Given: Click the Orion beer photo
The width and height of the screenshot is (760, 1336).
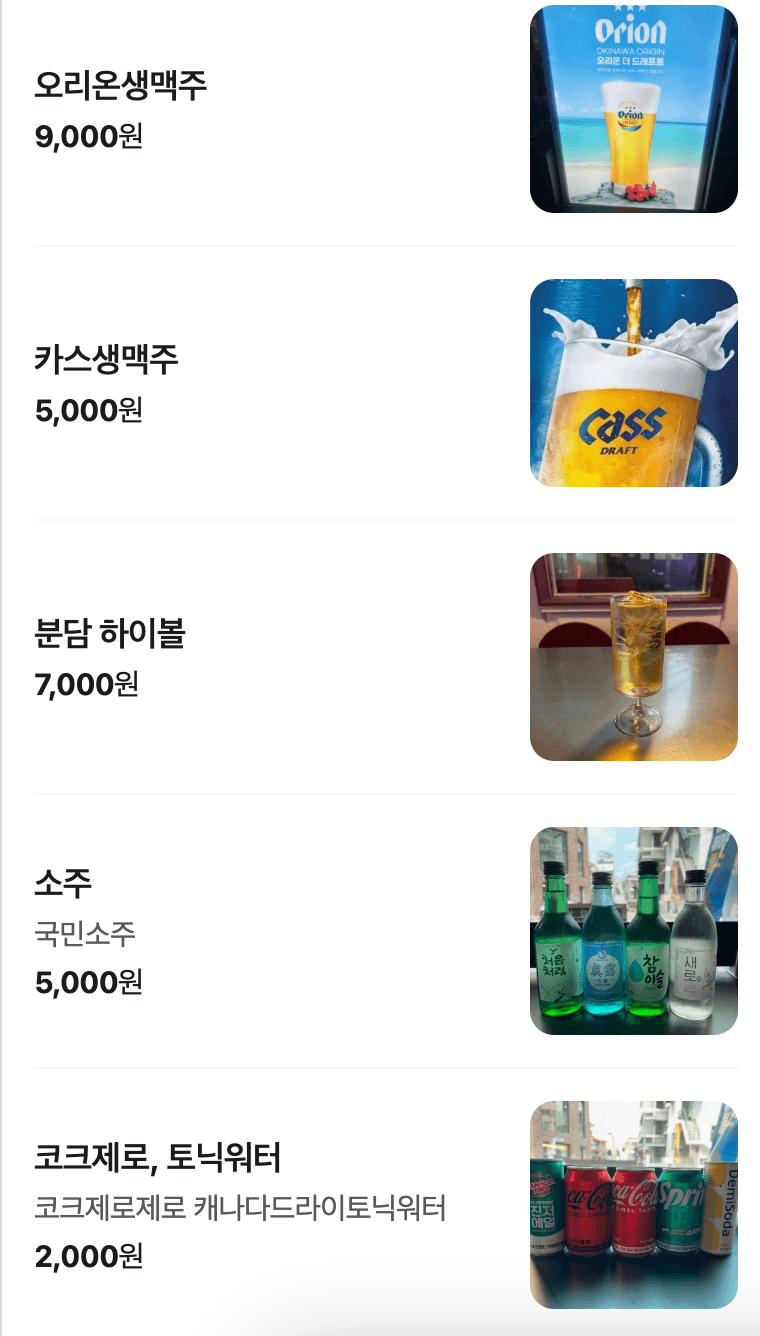Looking at the screenshot, I should coord(633,110).
